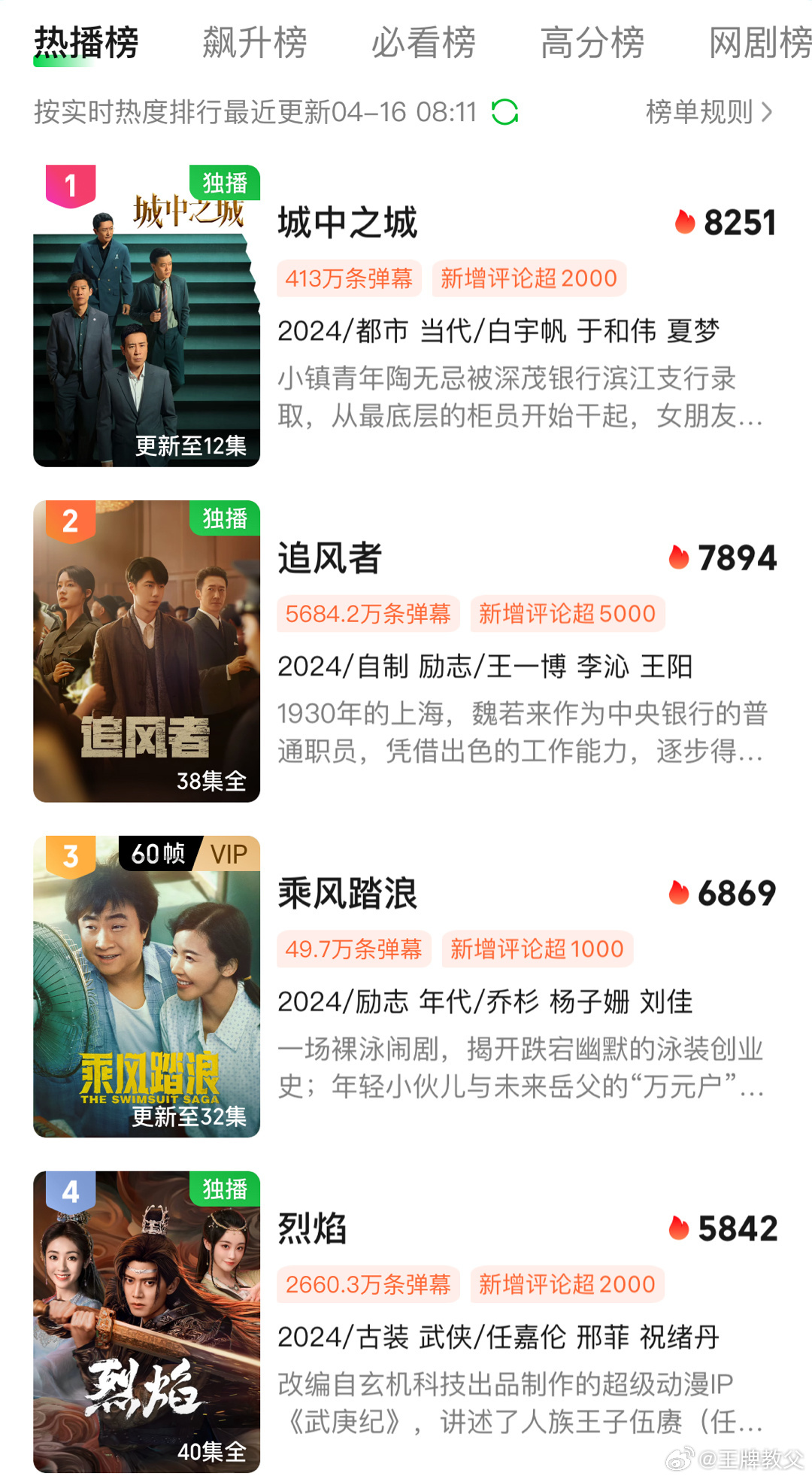Image resolution: width=812 pixels, height=1479 pixels.
Task: Switch to the 高分榜 tab
Action: click(593, 42)
